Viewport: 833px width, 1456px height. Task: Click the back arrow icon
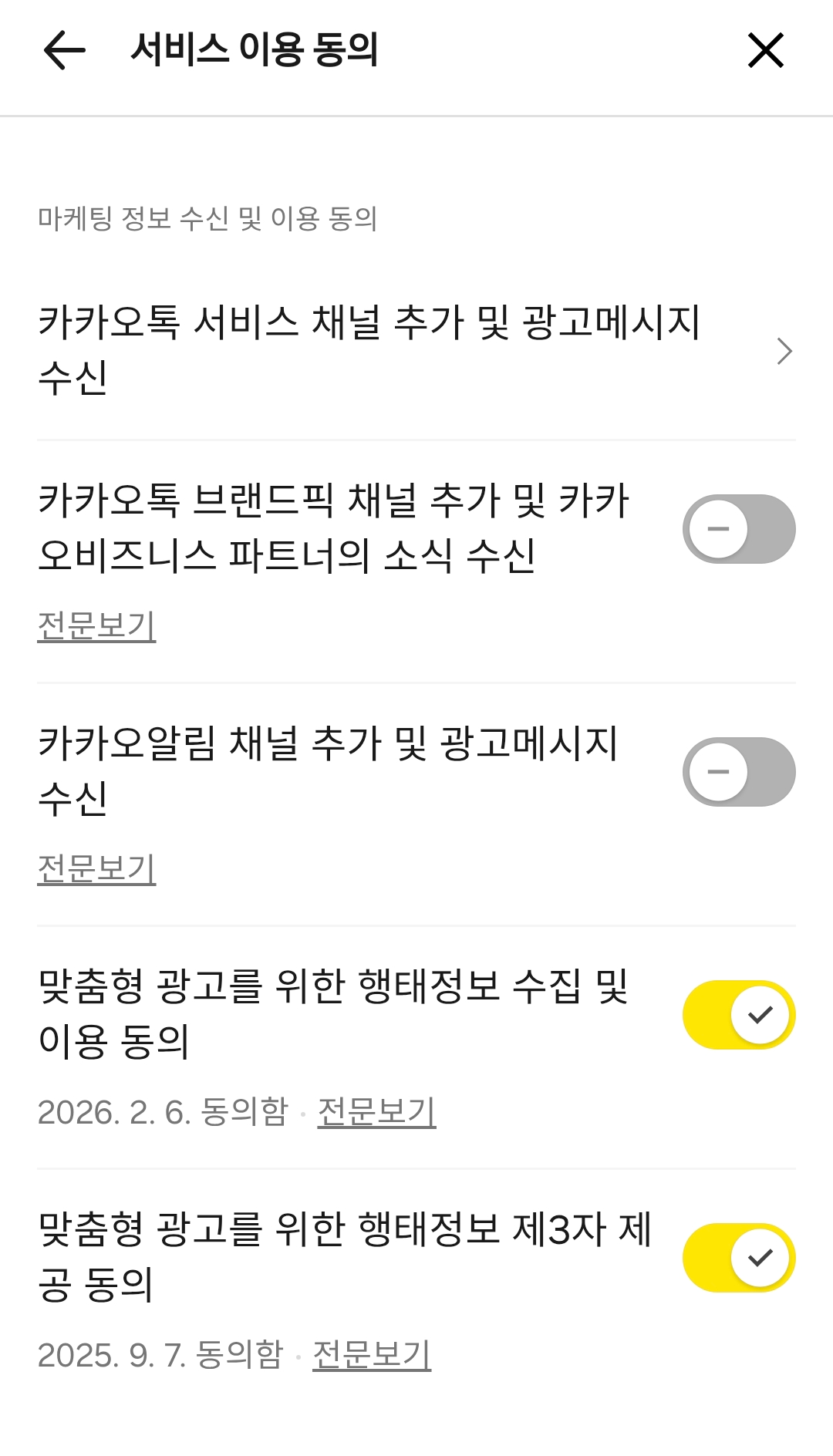click(x=61, y=51)
